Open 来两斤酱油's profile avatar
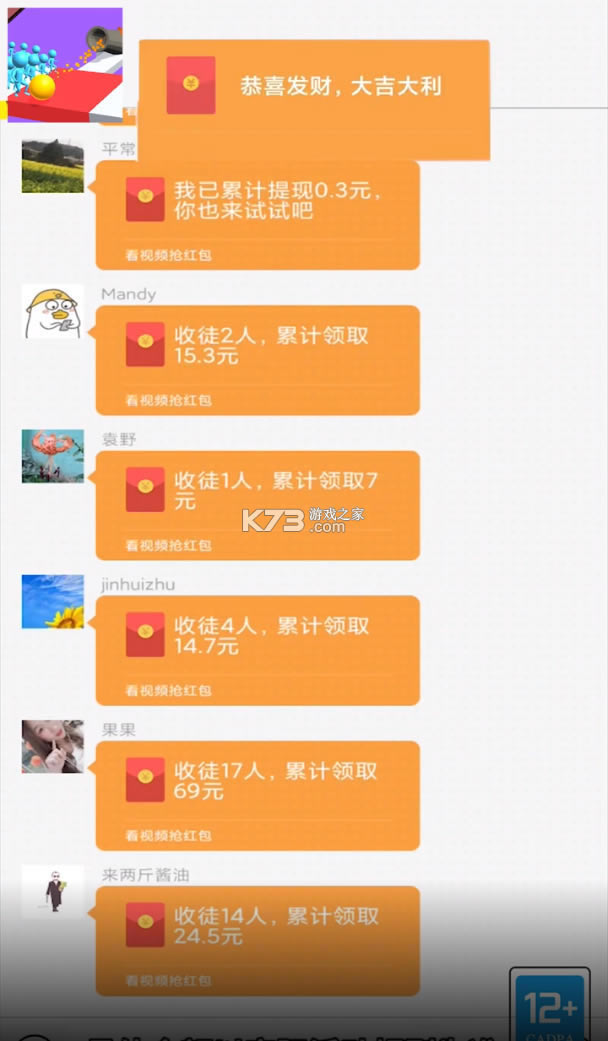The width and height of the screenshot is (608, 1041). pos(53,892)
